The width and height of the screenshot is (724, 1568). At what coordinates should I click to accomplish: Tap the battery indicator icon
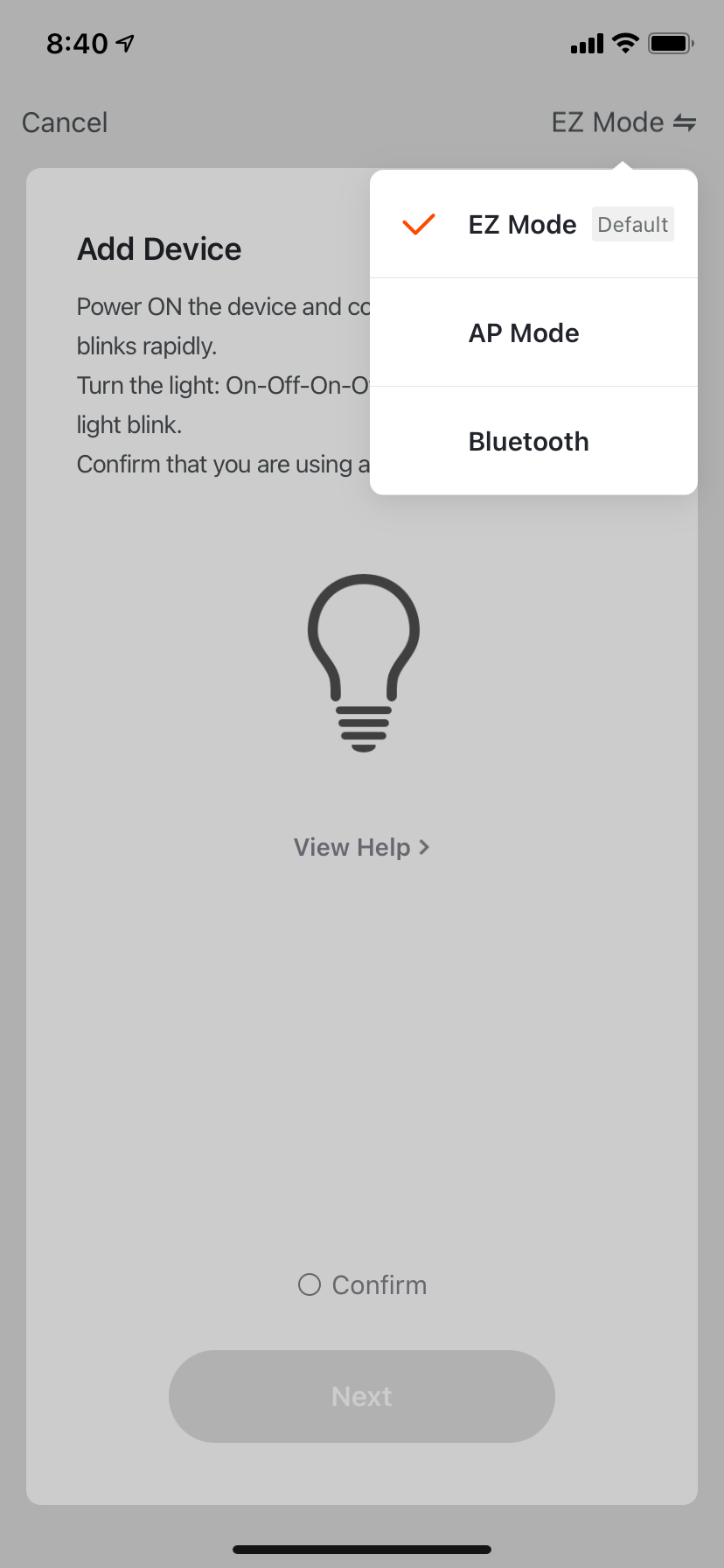coord(670,43)
